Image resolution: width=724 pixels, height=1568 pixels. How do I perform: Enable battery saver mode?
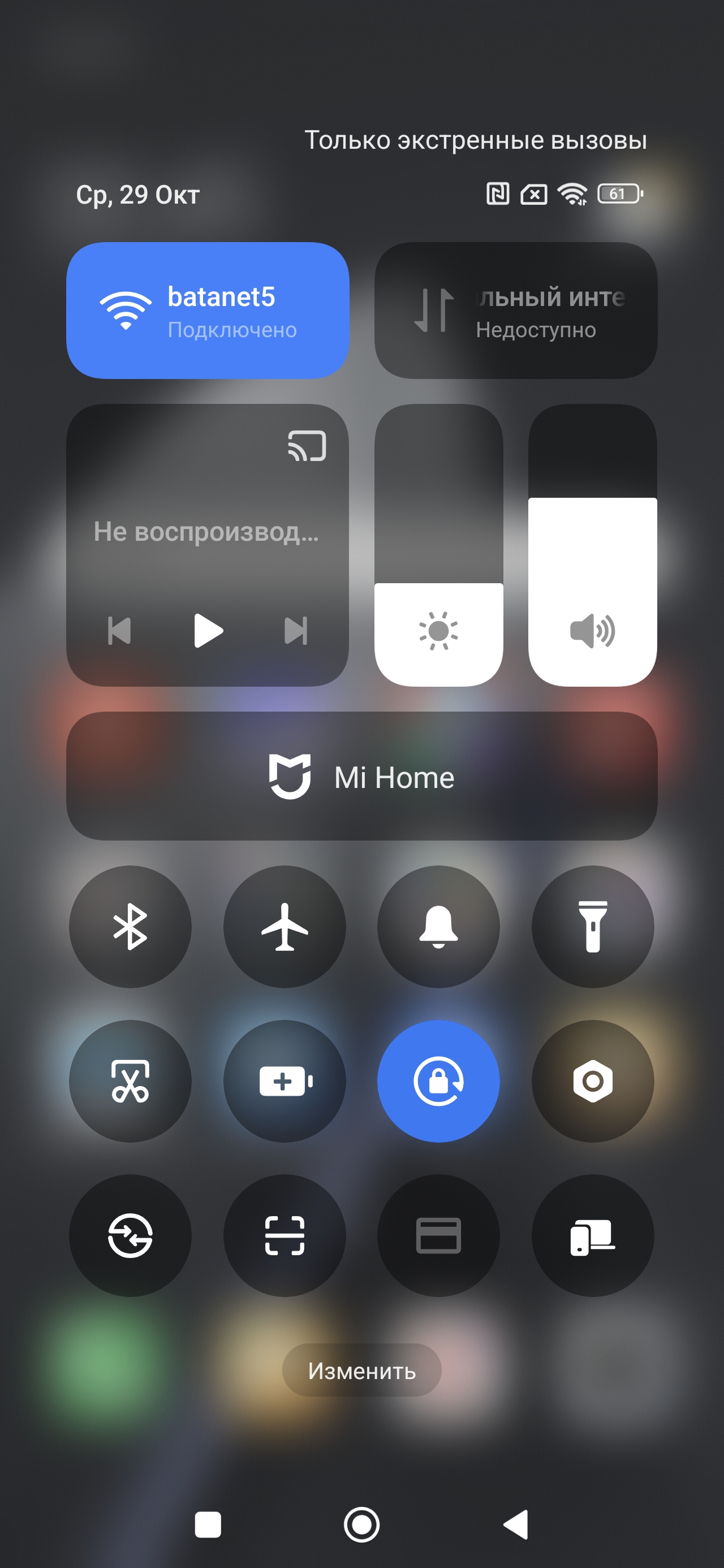285,1081
